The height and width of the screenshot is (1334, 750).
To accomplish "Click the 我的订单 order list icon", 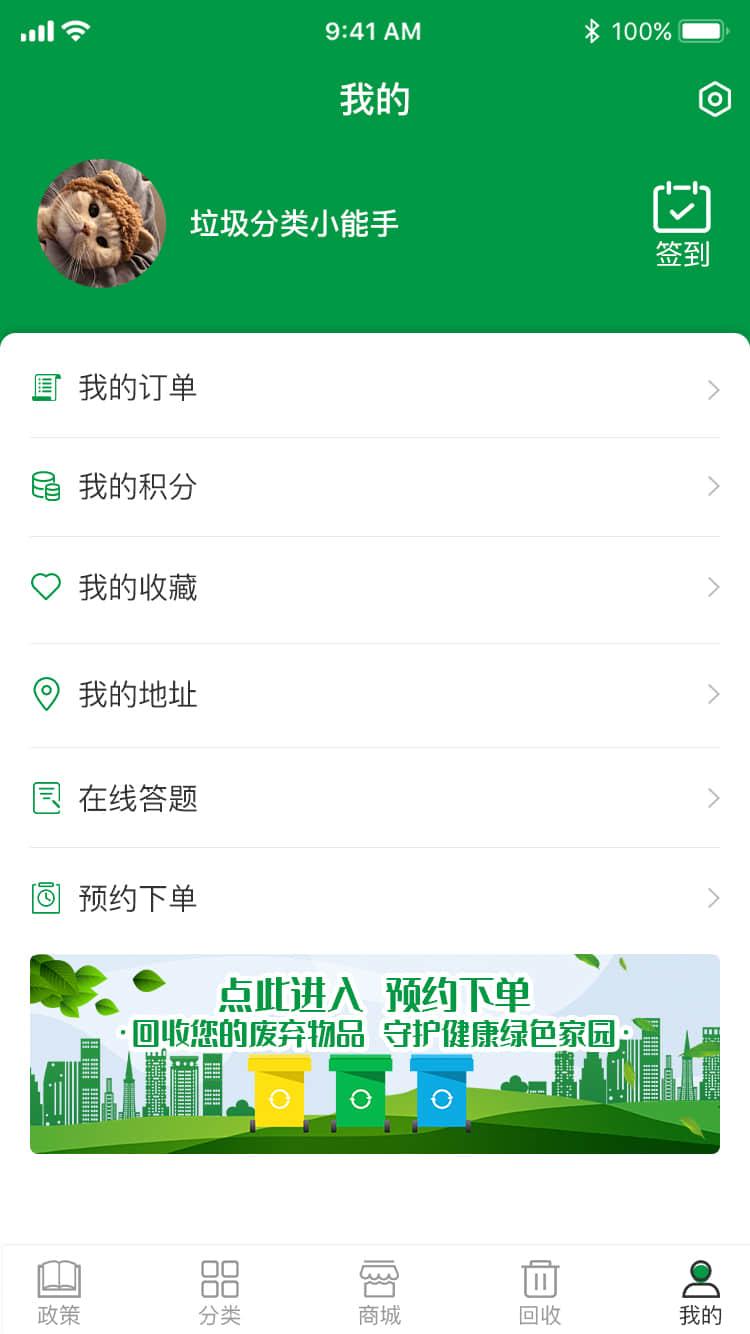I will (45, 389).
